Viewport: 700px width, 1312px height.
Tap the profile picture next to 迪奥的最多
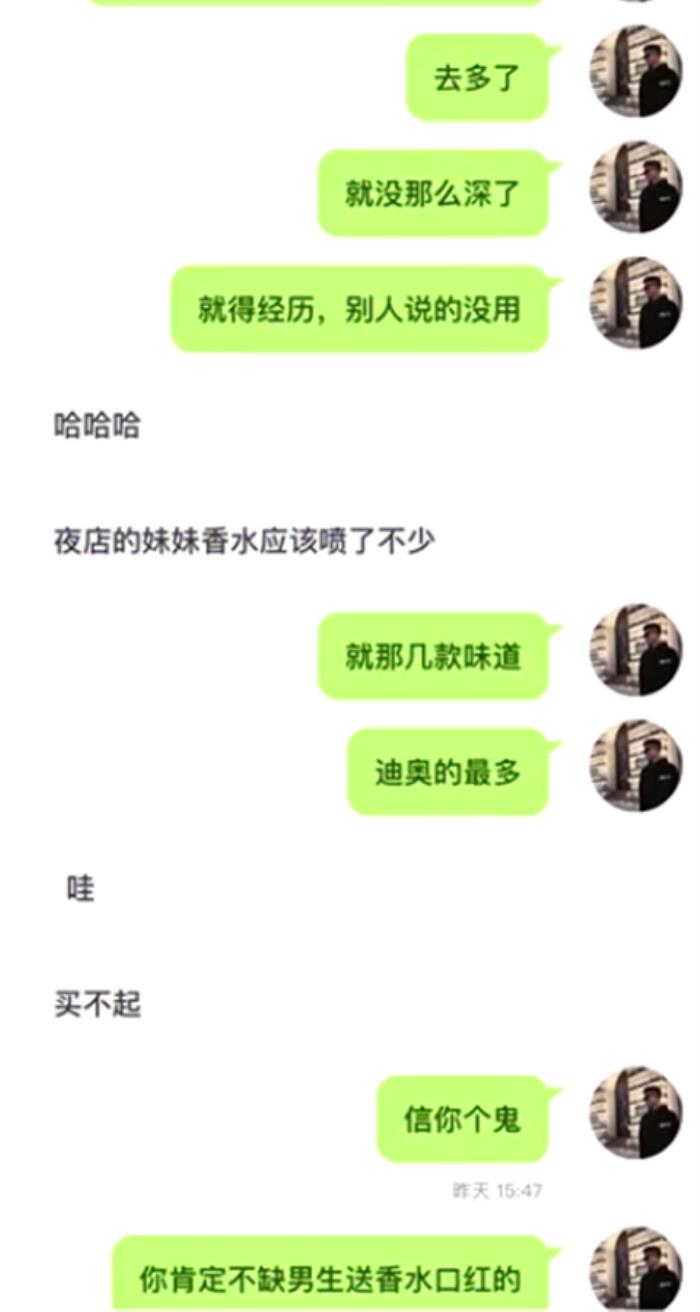click(636, 767)
